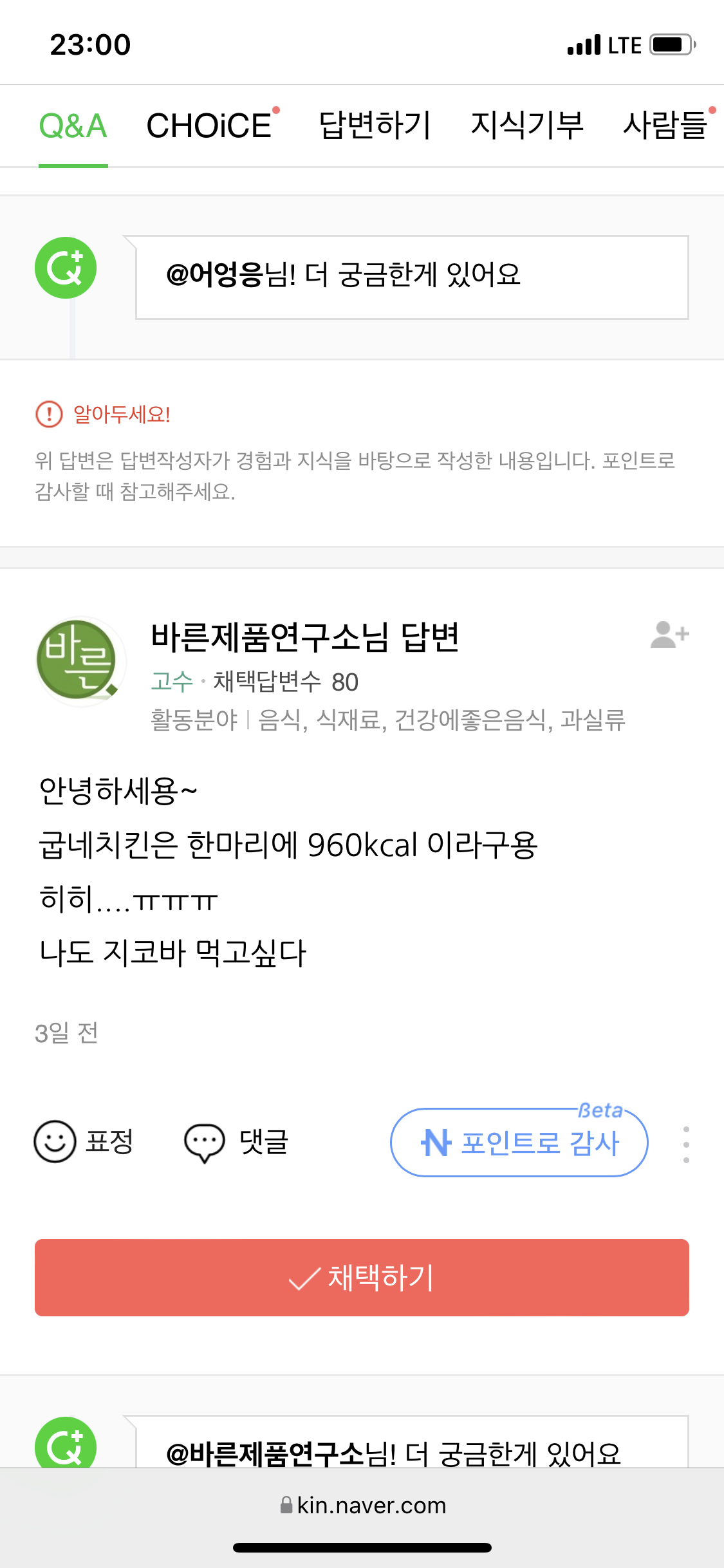Follow 바른제품연구소 with the add-person icon

tap(669, 635)
